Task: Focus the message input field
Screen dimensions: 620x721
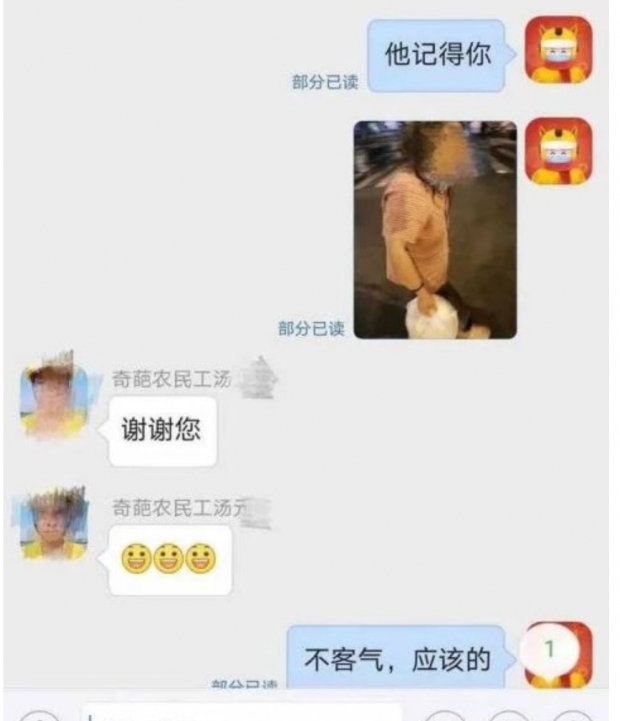Action: click(240, 712)
